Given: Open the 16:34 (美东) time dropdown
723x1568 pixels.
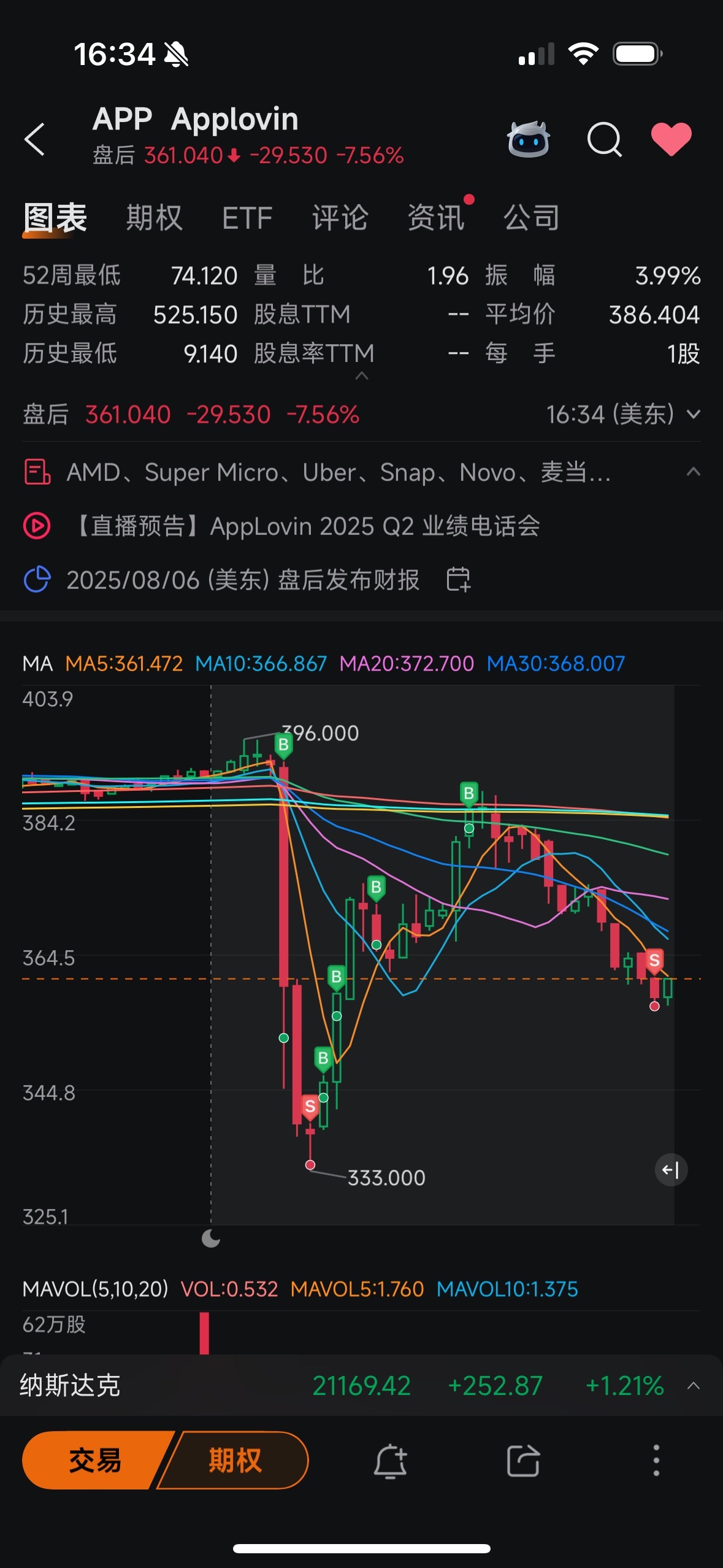Looking at the screenshot, I should pyautogui.click(x=623, y=414).
